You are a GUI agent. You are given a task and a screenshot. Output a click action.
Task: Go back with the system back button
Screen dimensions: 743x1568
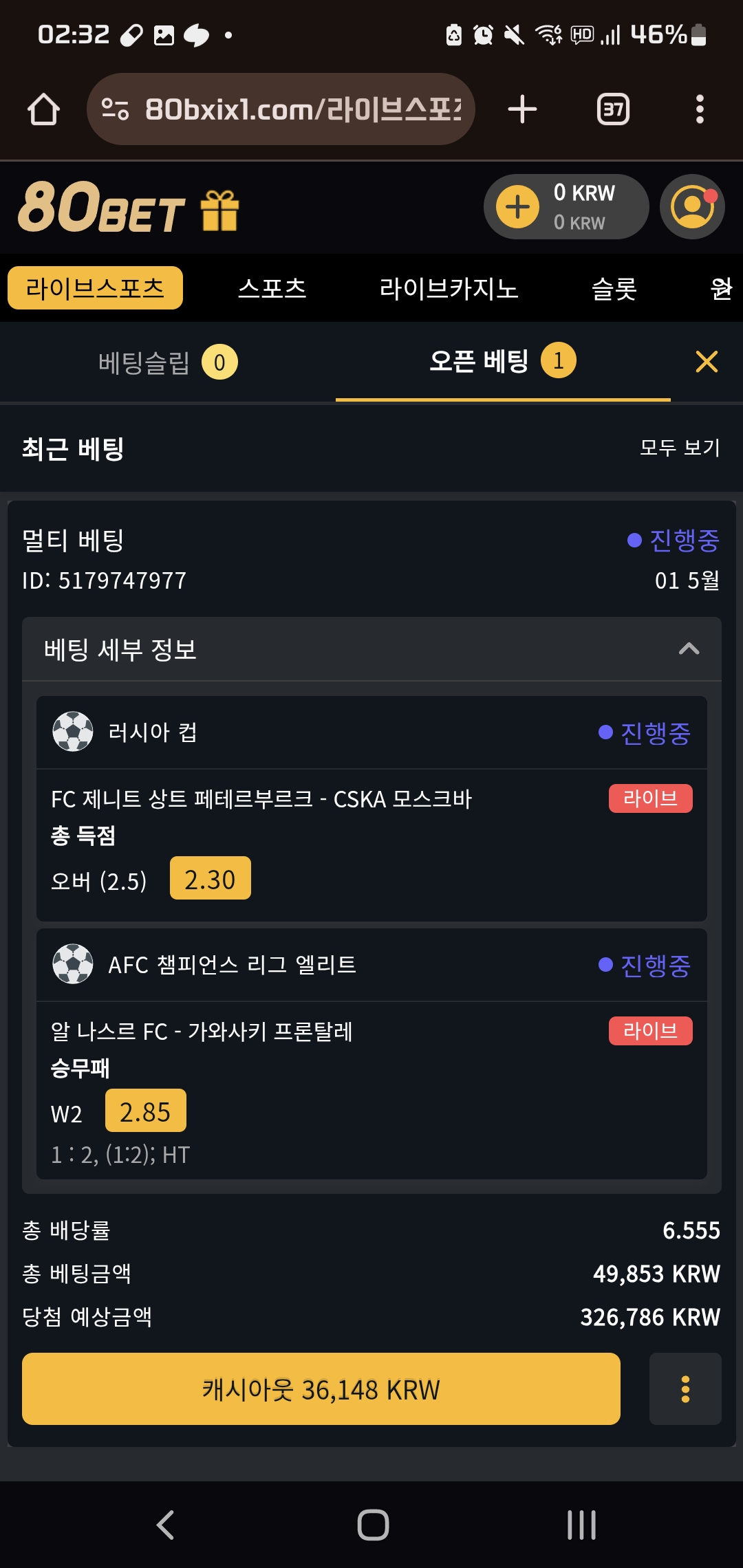165,1525
